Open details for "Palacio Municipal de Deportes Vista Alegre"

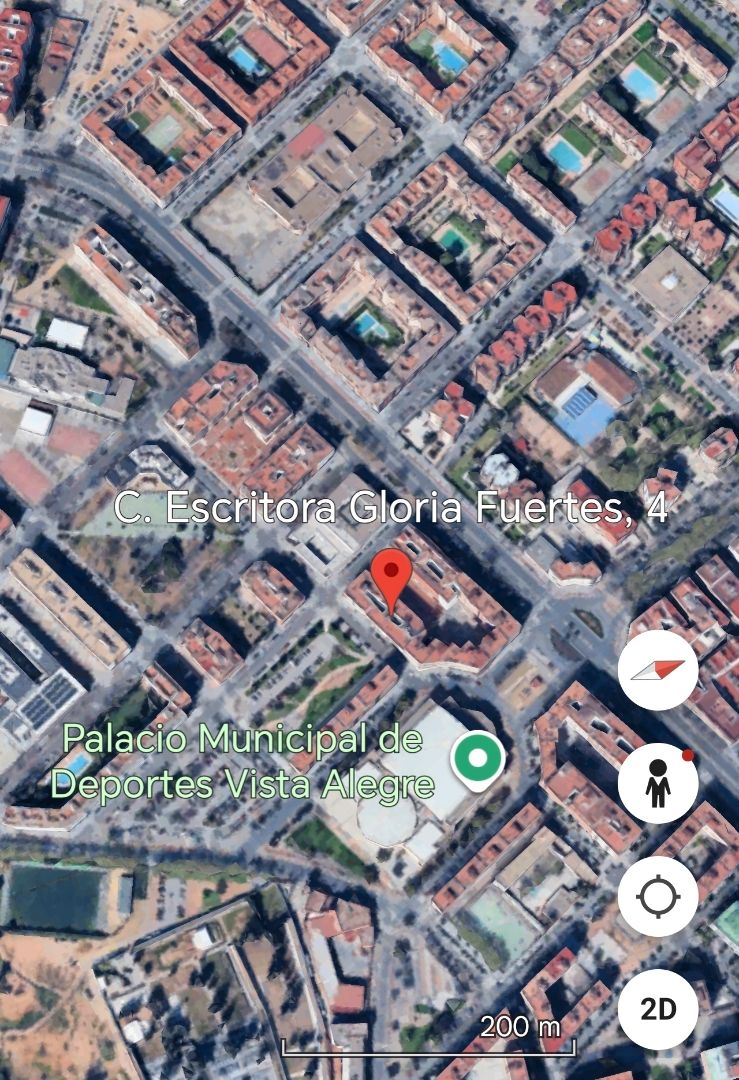pos(243,762)
